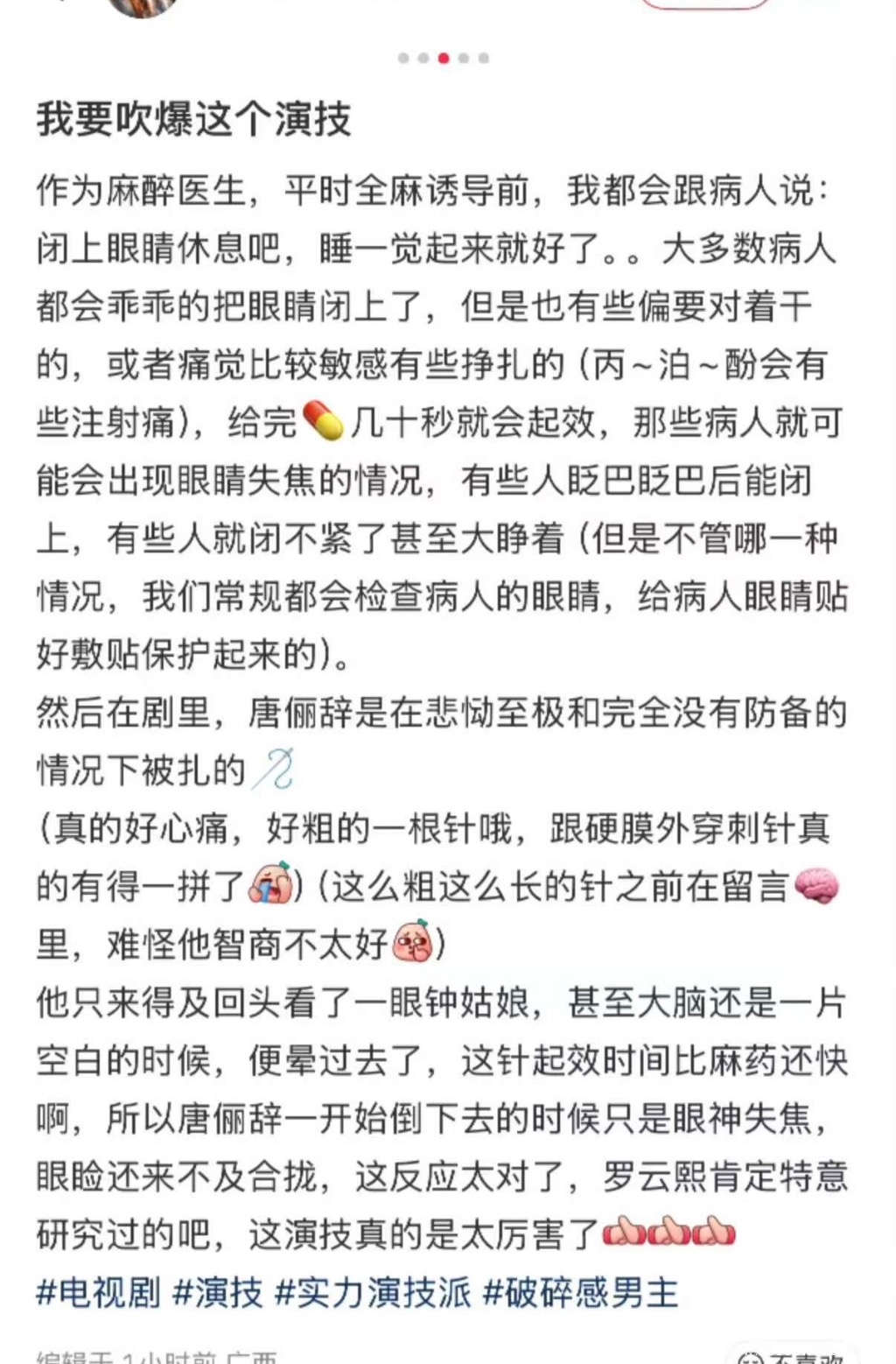Open the #破碎感男主 hashtag
Viewport: 896px width, 1364px height.
[580, 1293]
